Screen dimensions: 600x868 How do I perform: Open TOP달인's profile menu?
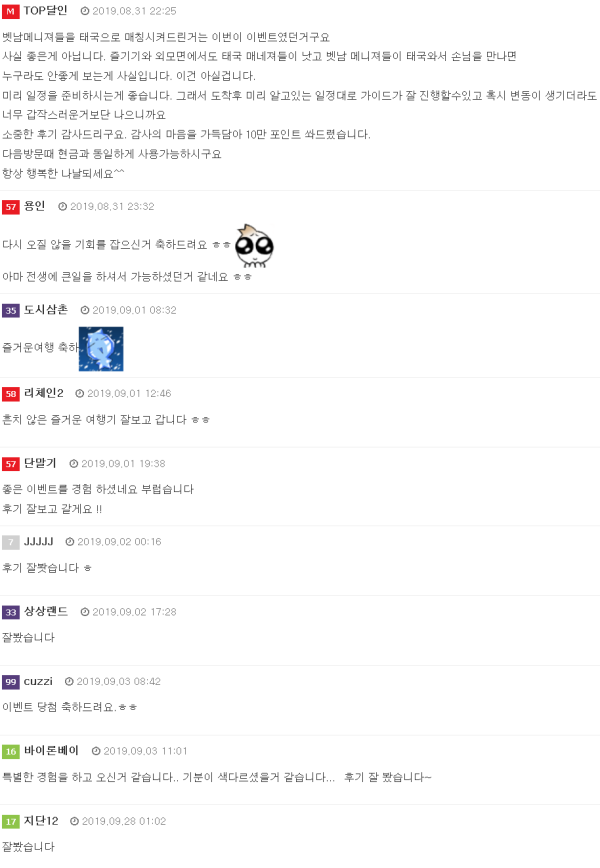45,10
